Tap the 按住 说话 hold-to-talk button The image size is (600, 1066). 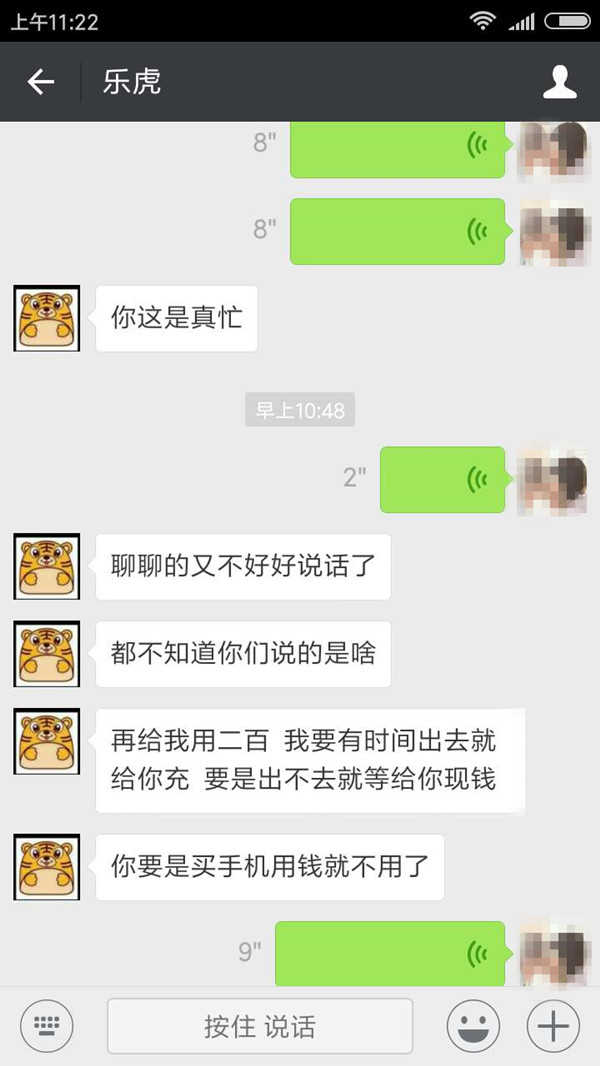[260, 1026]
